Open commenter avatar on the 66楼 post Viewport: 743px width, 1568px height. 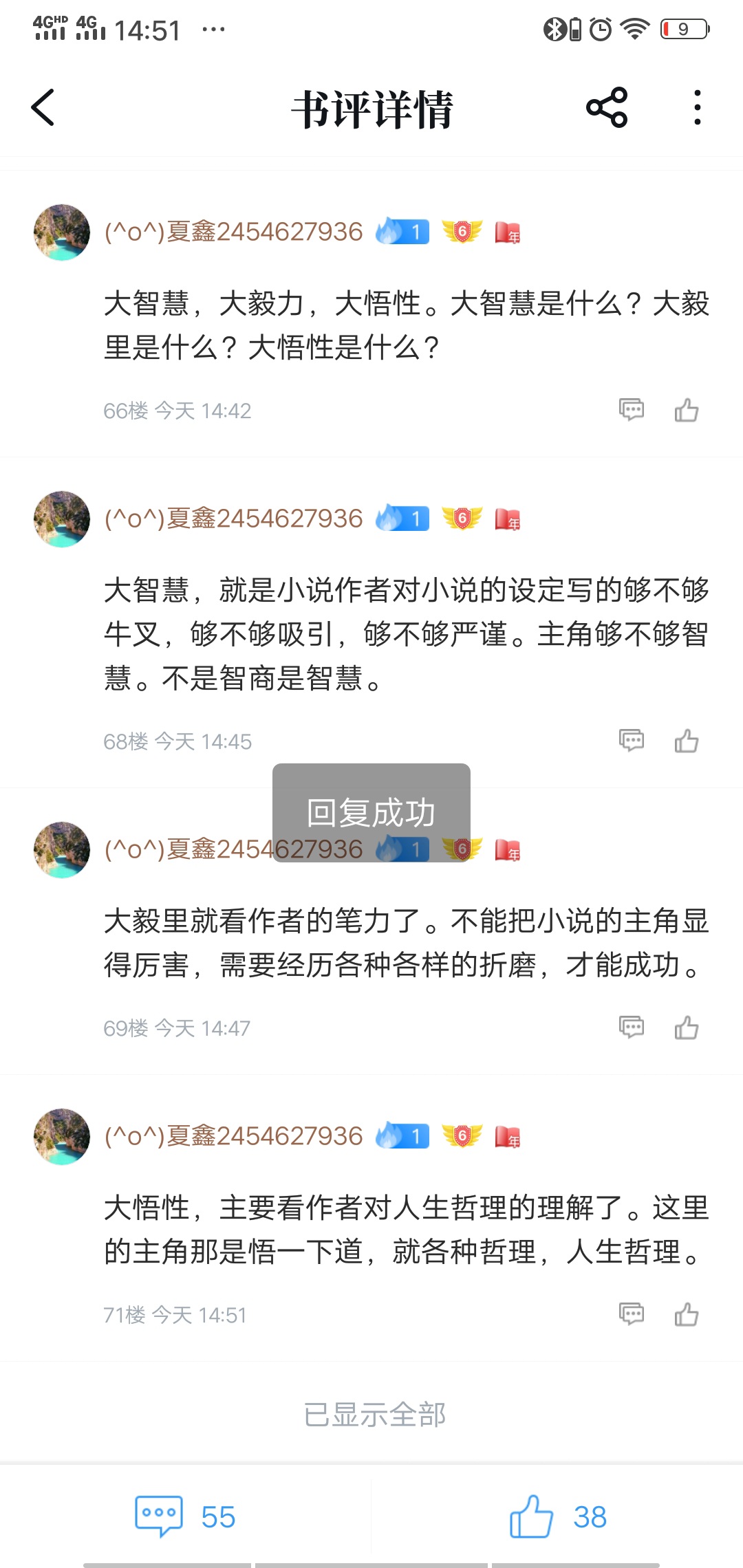pos(62,232)
